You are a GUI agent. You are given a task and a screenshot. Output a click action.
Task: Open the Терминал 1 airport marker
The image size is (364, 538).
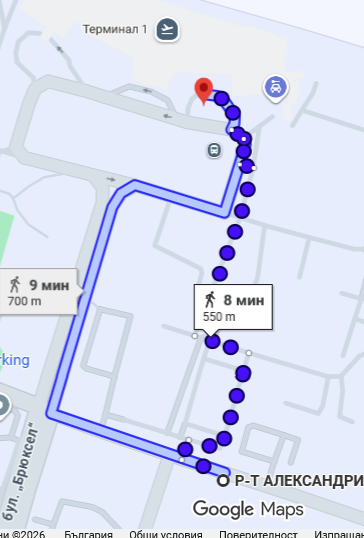167,30
